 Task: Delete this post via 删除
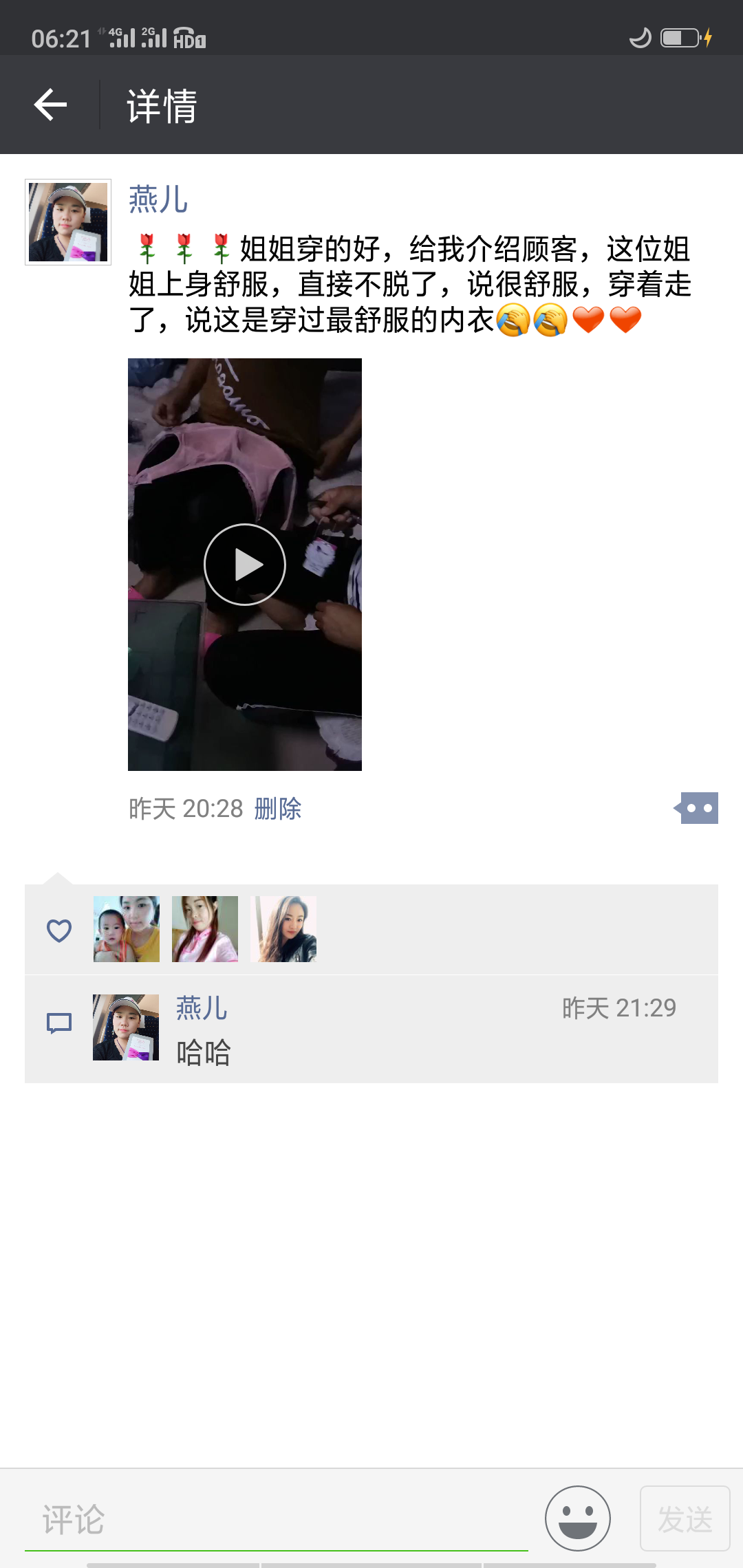pos(278,809)
